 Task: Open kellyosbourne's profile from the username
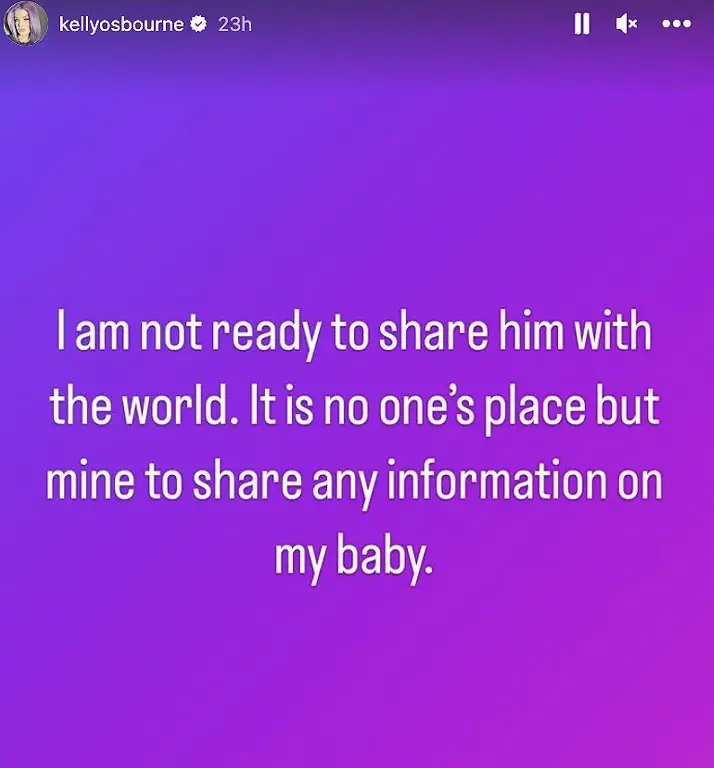tap(121, 24)
